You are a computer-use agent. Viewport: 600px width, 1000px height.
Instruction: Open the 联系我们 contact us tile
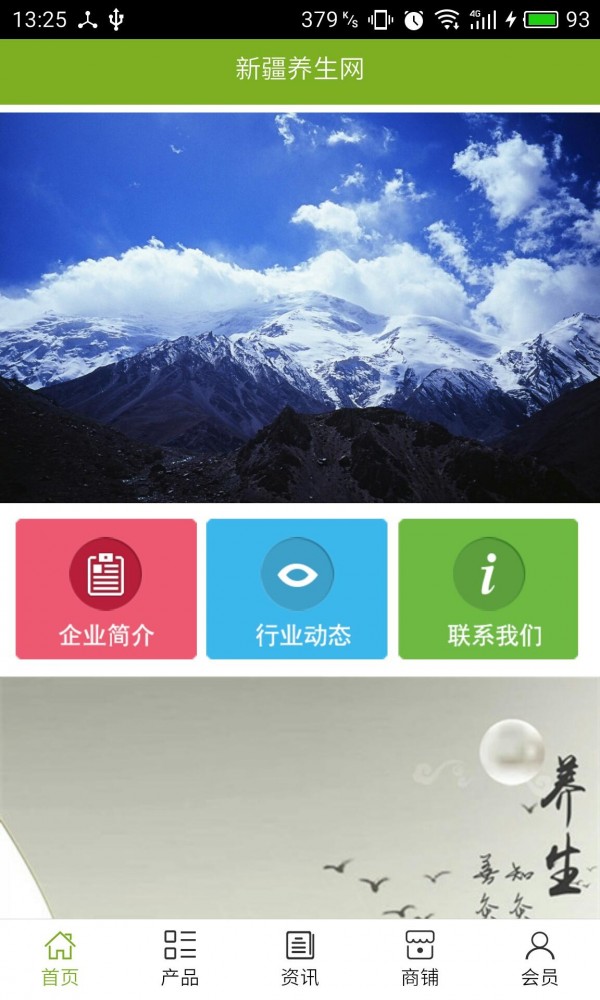coord(488,589)
